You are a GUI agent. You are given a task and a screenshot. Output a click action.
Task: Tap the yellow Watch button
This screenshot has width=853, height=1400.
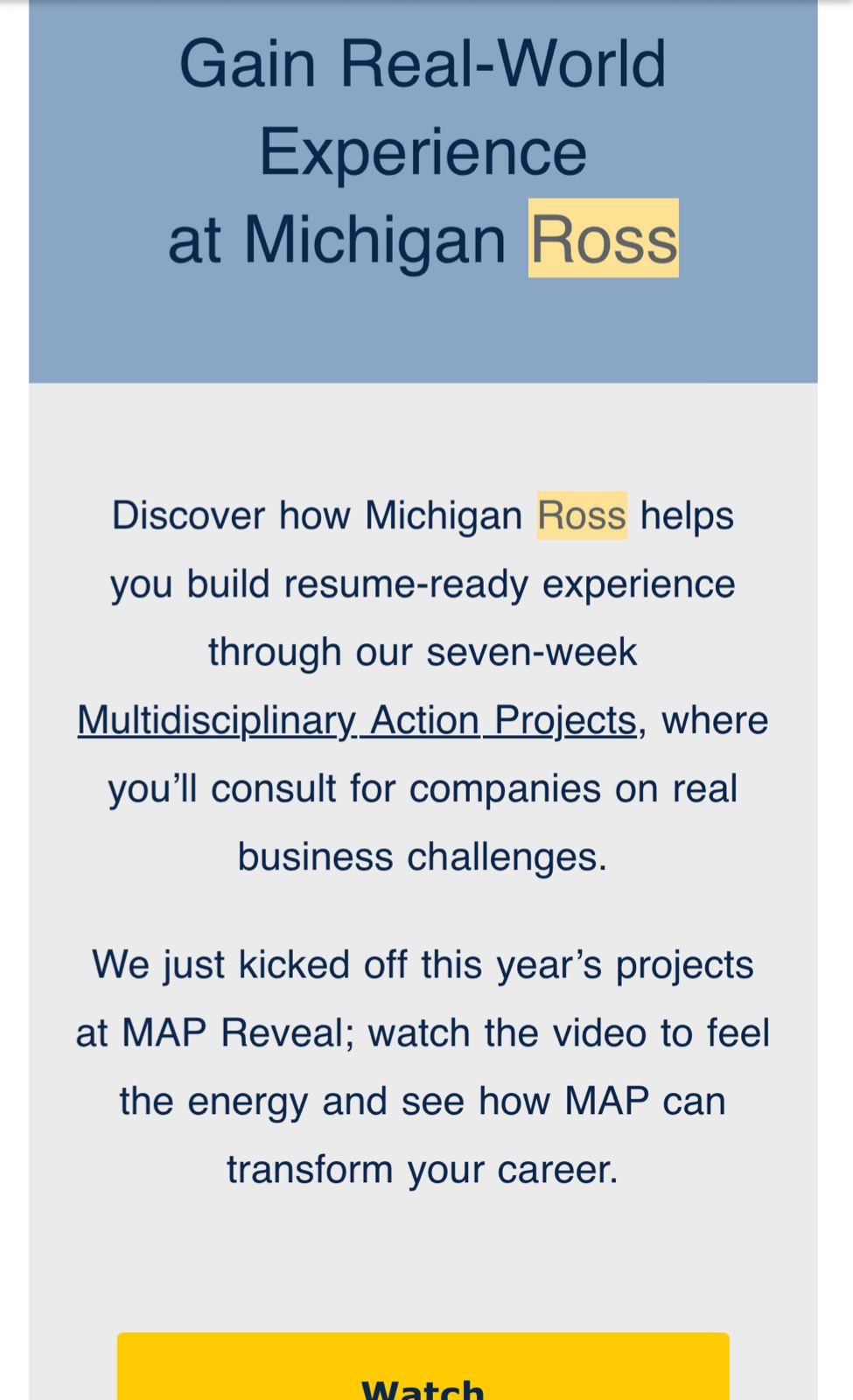point(423,1369)
